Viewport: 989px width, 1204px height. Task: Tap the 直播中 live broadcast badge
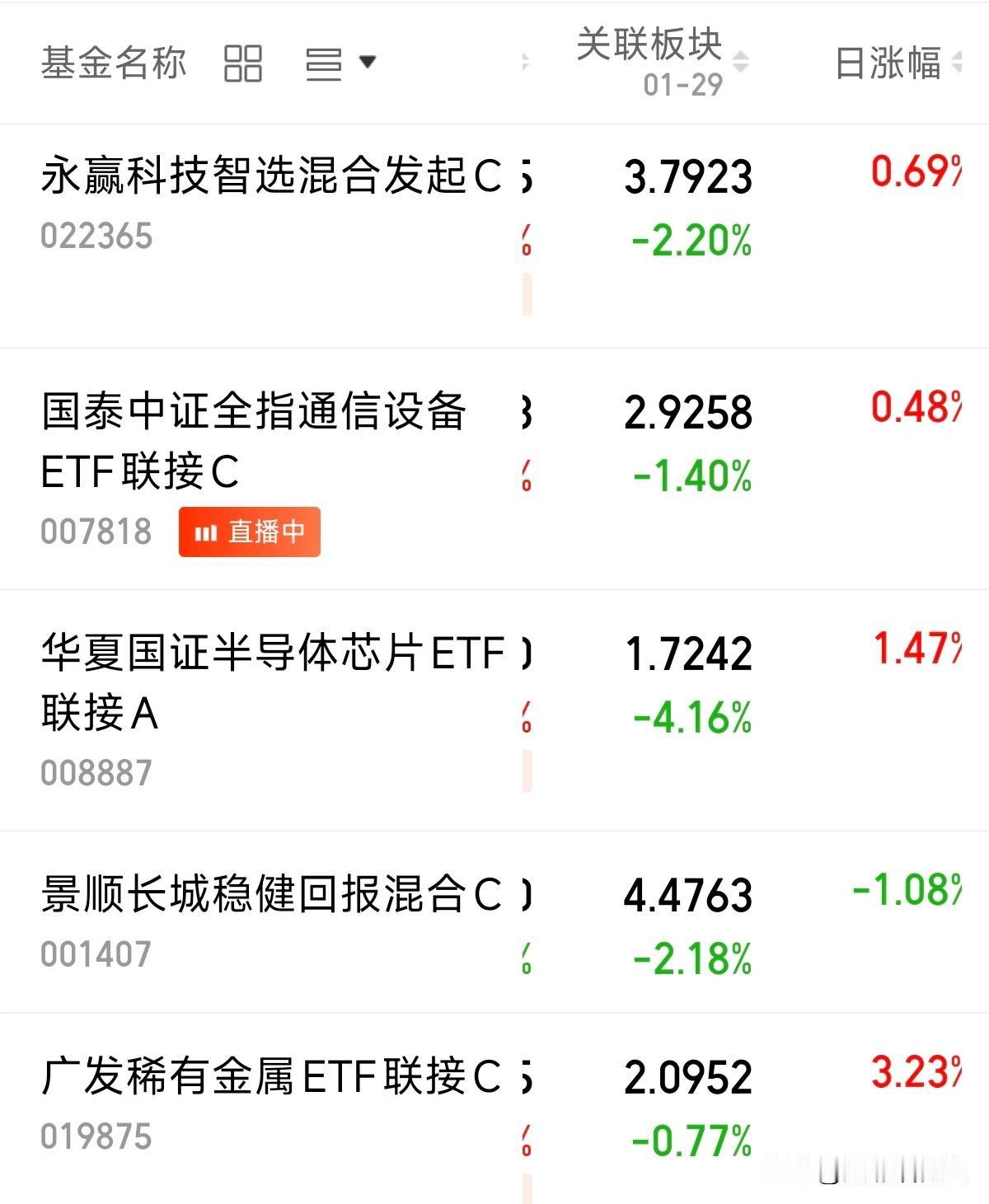coord(250,532)
